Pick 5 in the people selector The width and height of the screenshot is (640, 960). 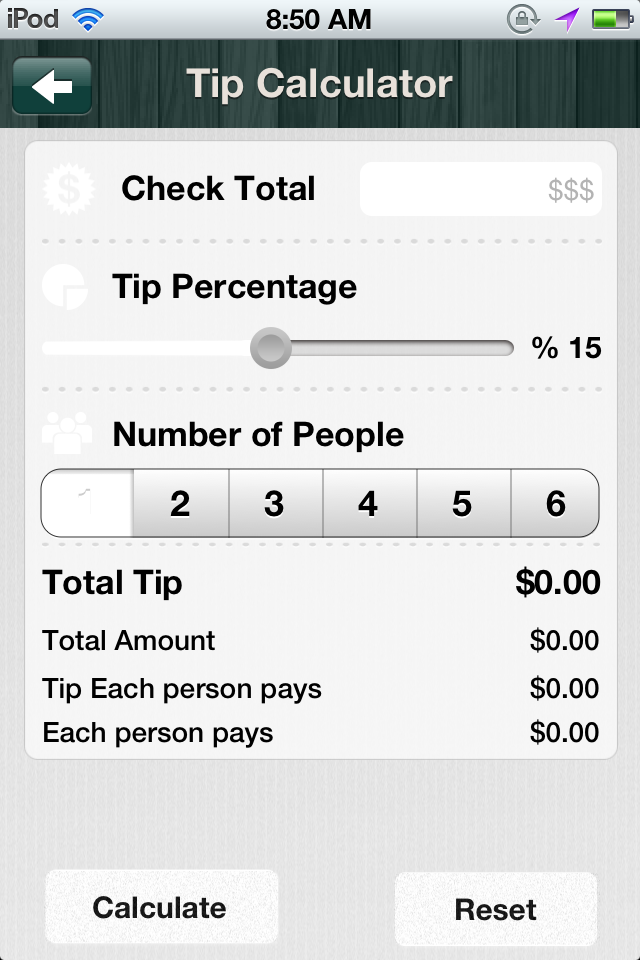pos(462,504)
